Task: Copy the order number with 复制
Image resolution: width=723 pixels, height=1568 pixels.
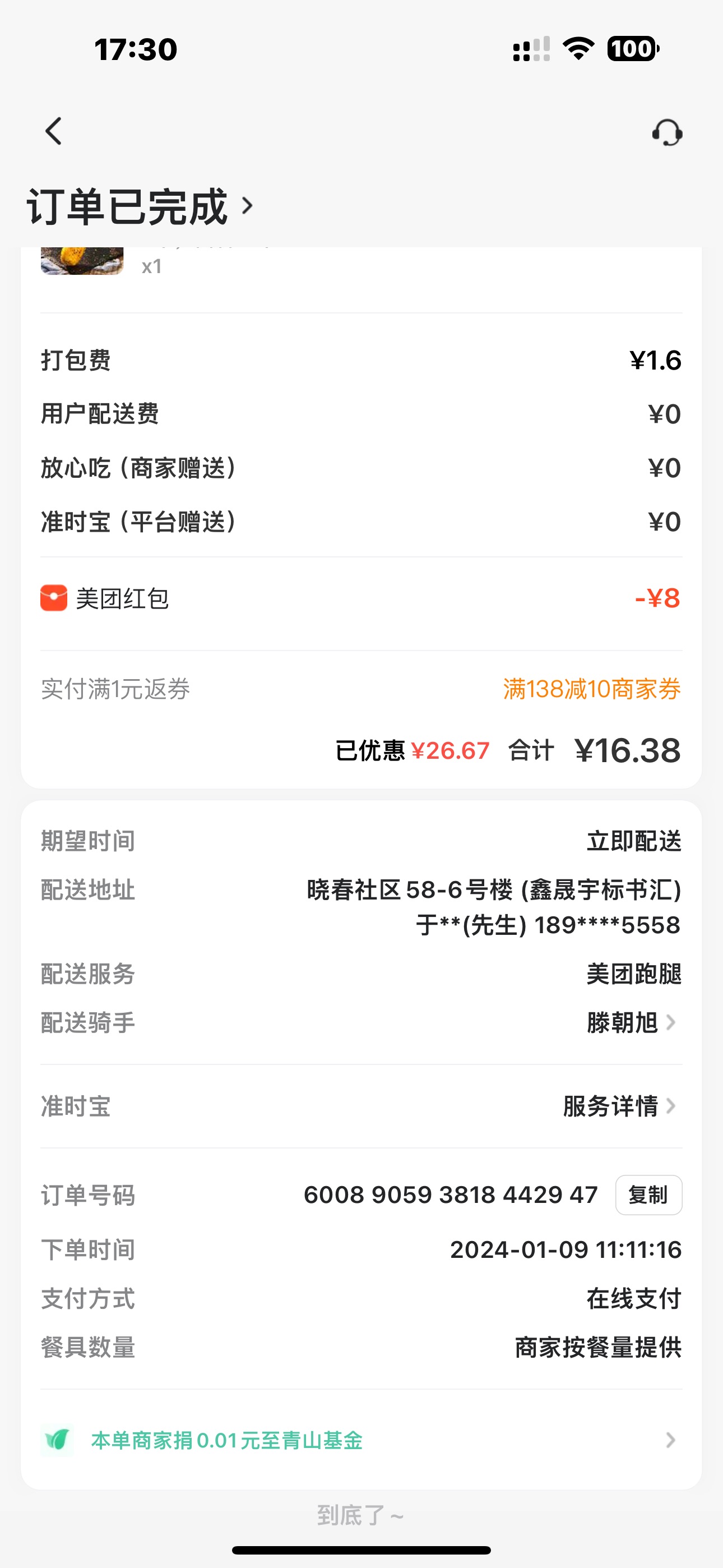Action: 648,1195
